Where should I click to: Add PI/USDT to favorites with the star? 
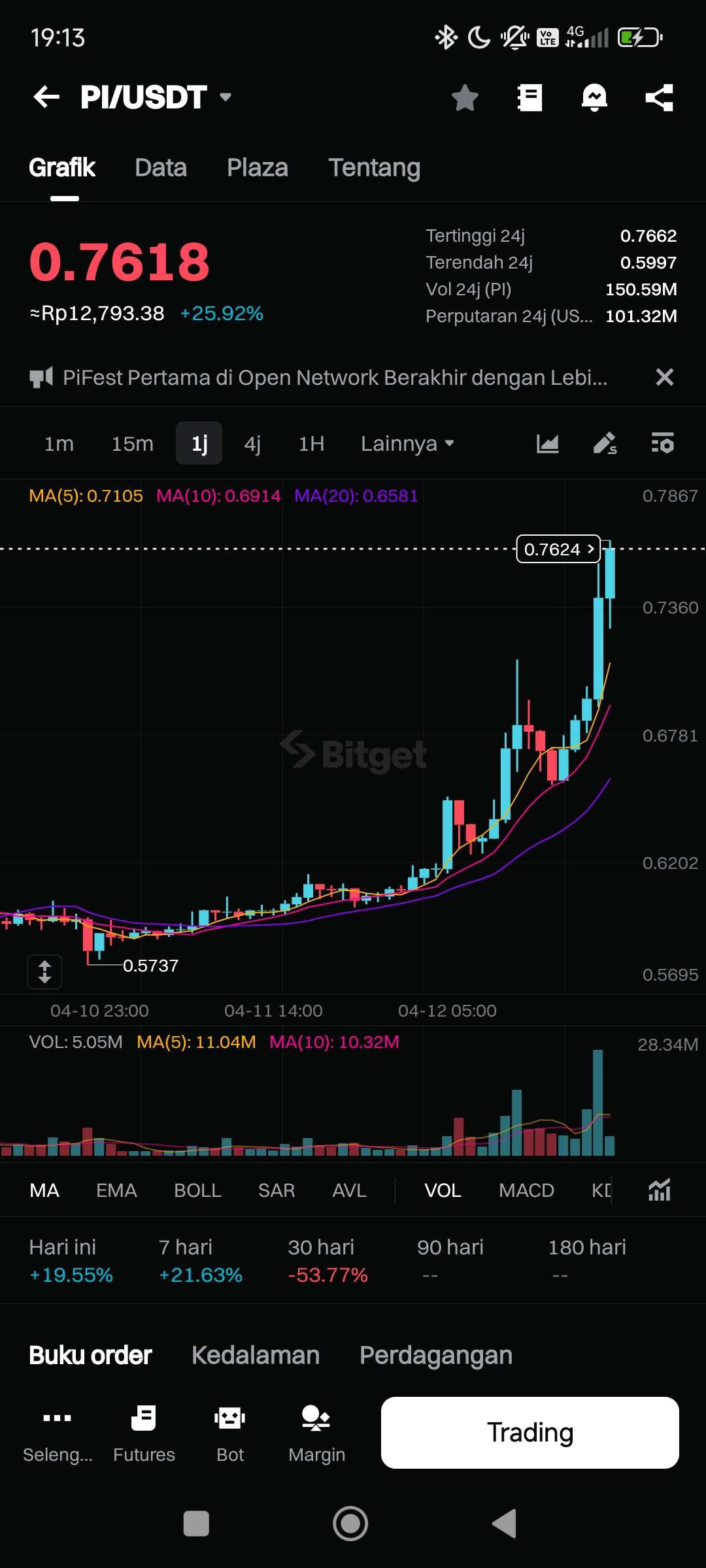[465, 98]
